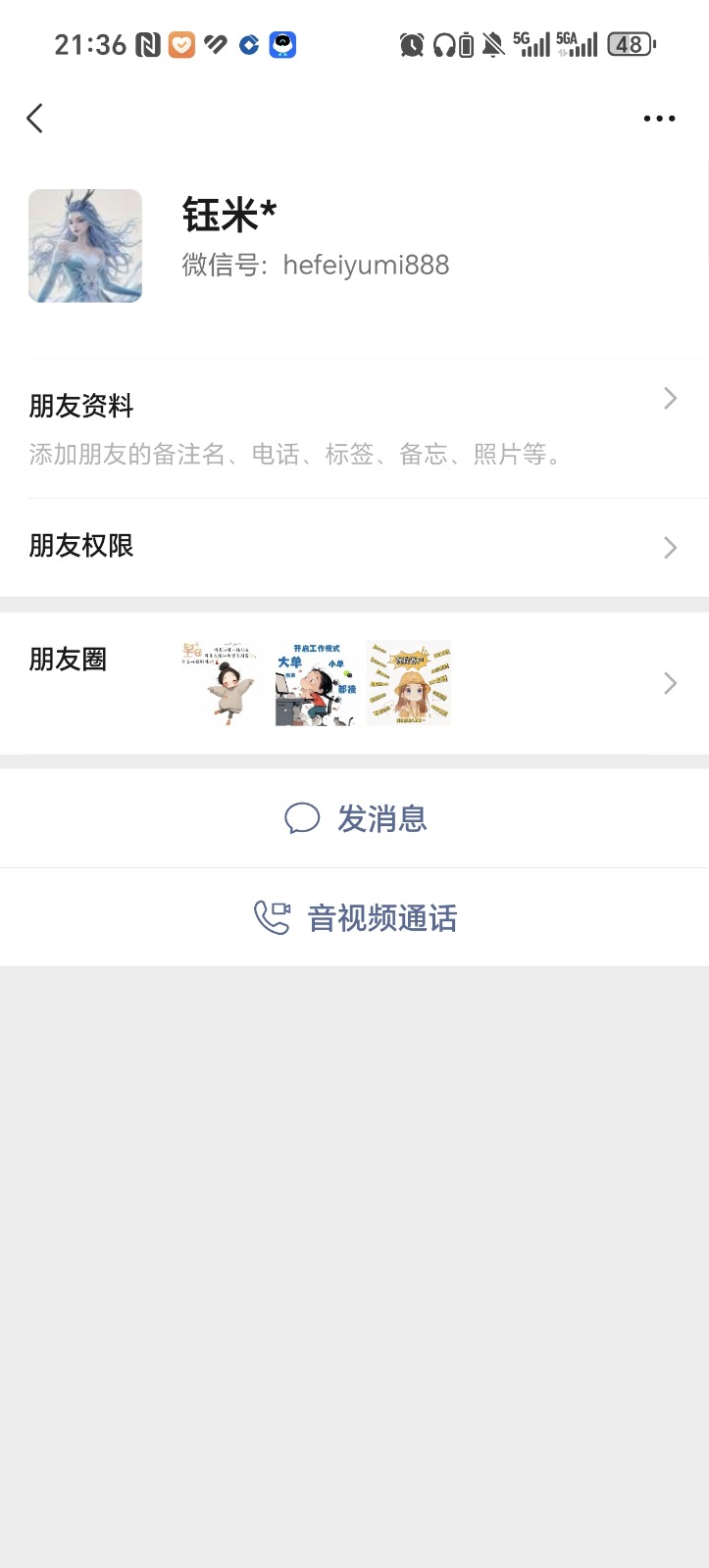Image resolution: width=709 pixels, height=1568 pixels.
Task: Open 朋友权限 via its right chevron
Action: (670, 547)
